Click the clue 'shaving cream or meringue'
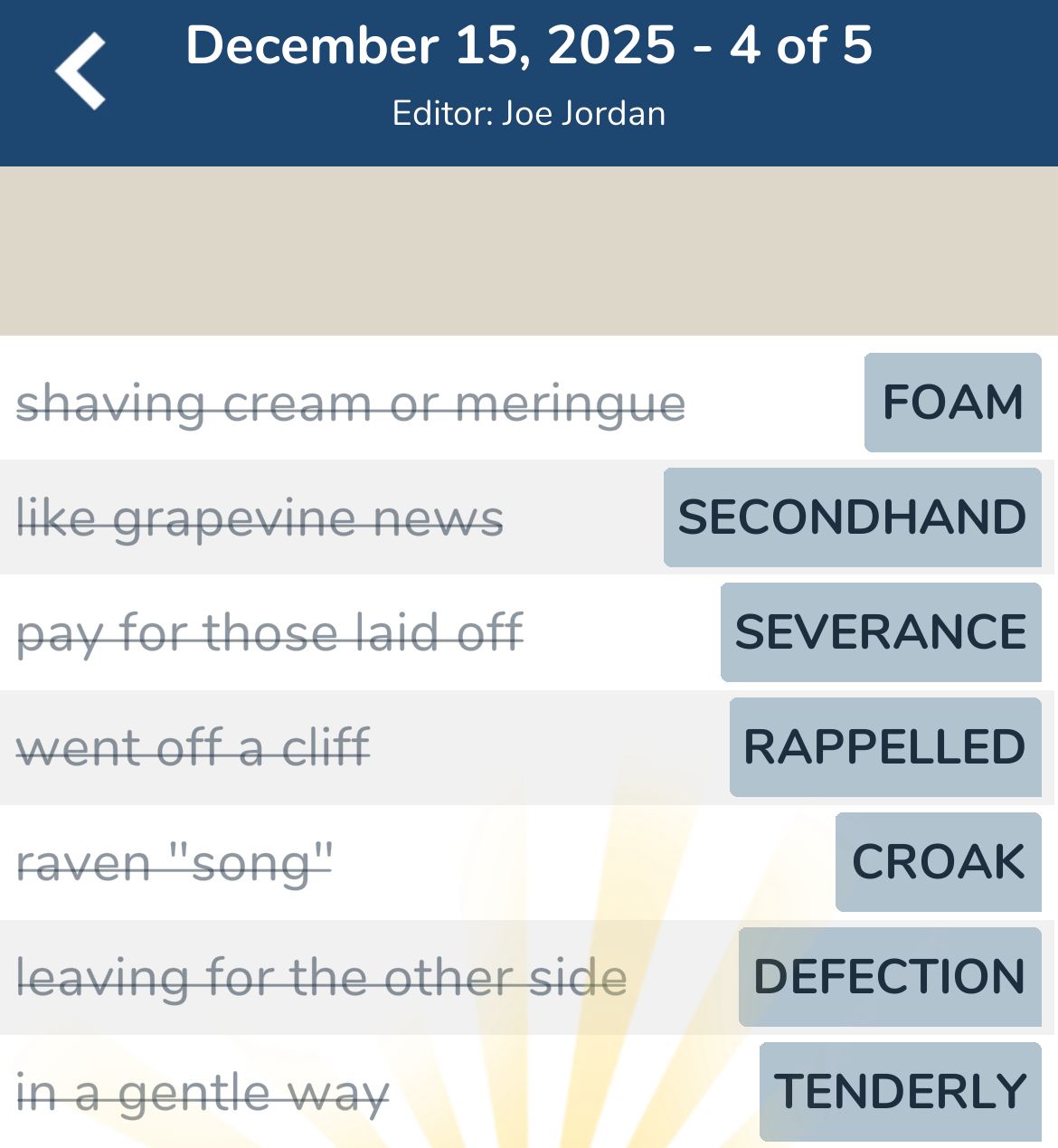Image resolution: width=1058 pixels, height=1148 pixels. click(353, 403)
